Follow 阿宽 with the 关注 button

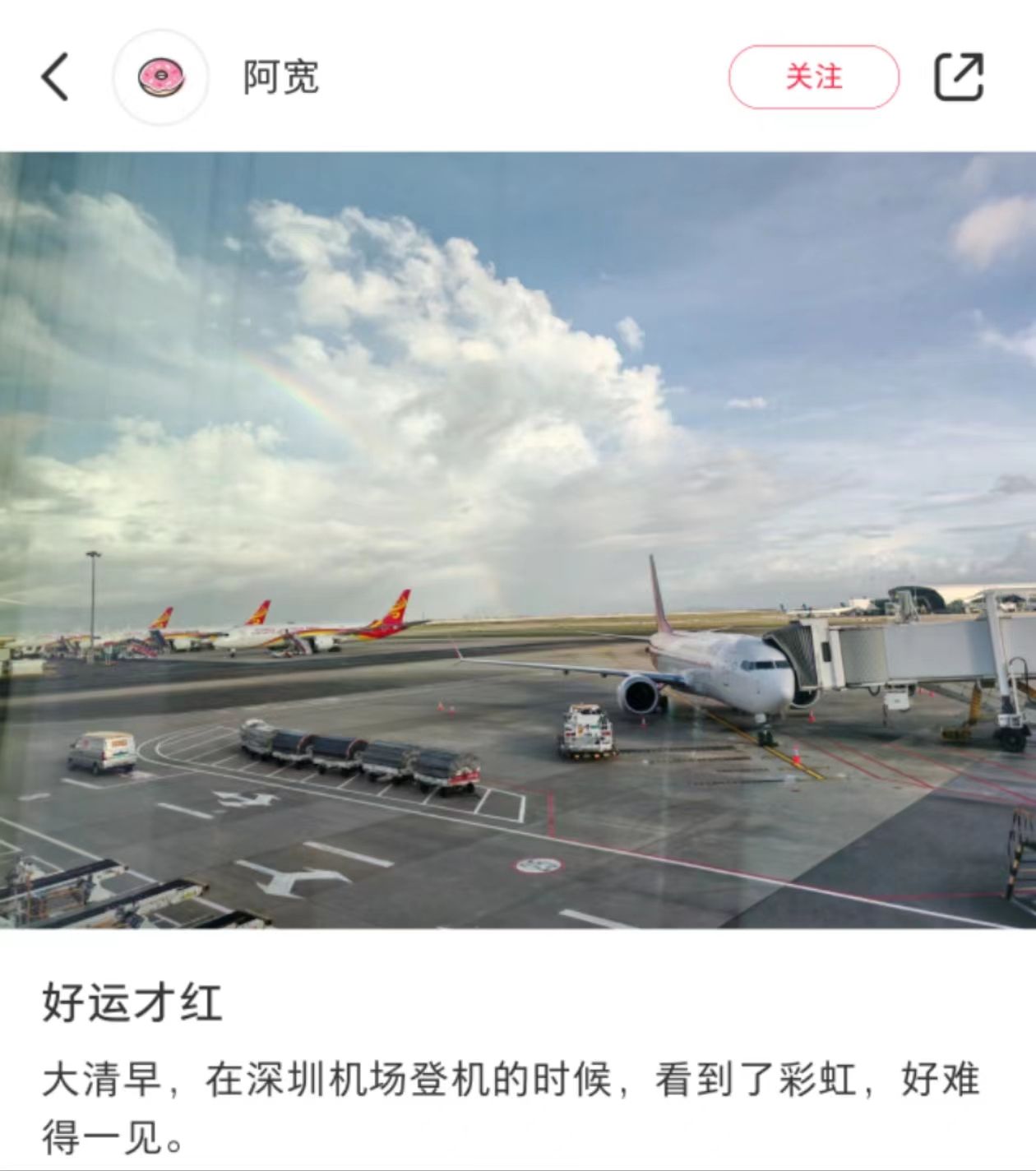pyautogui.click(x=813, y=77)
